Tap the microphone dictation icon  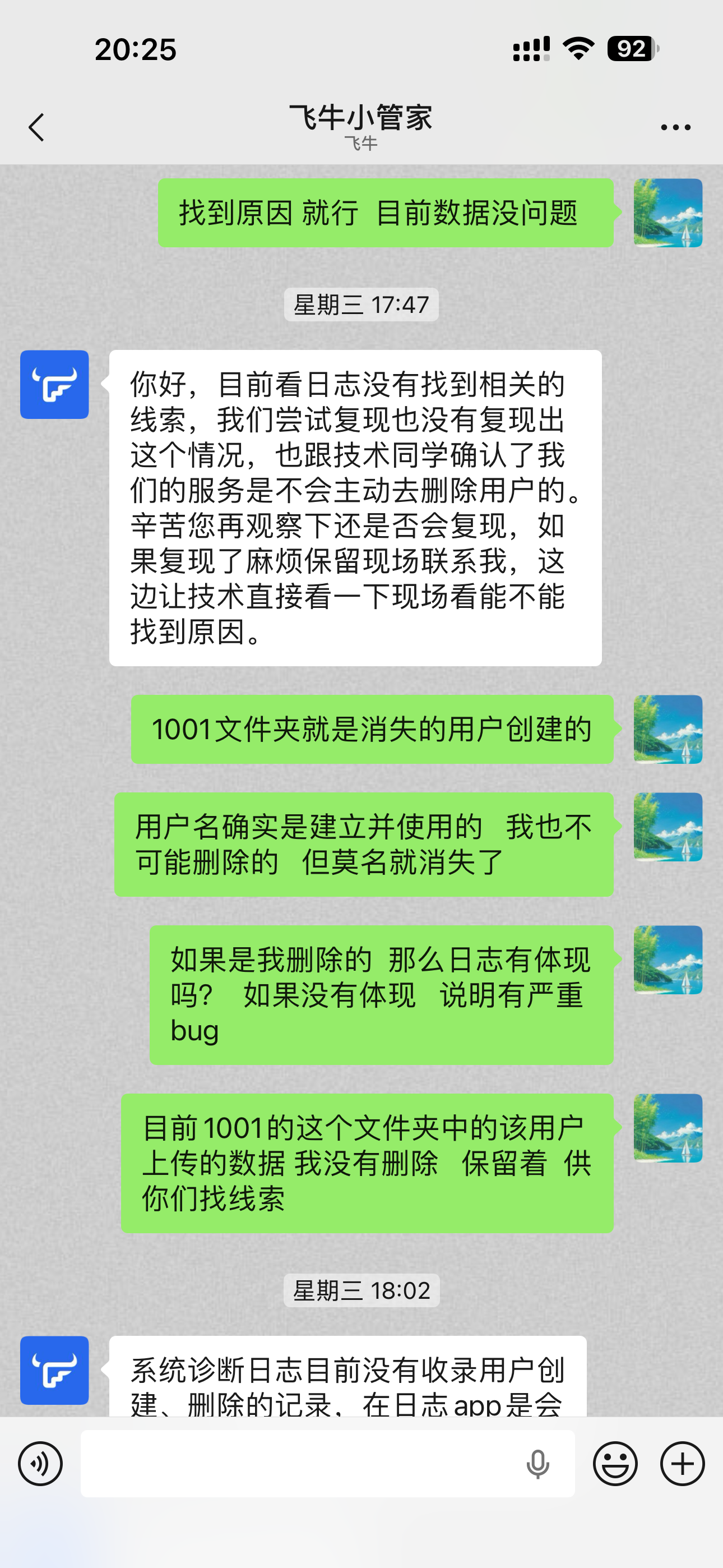tap(537, 1463)
